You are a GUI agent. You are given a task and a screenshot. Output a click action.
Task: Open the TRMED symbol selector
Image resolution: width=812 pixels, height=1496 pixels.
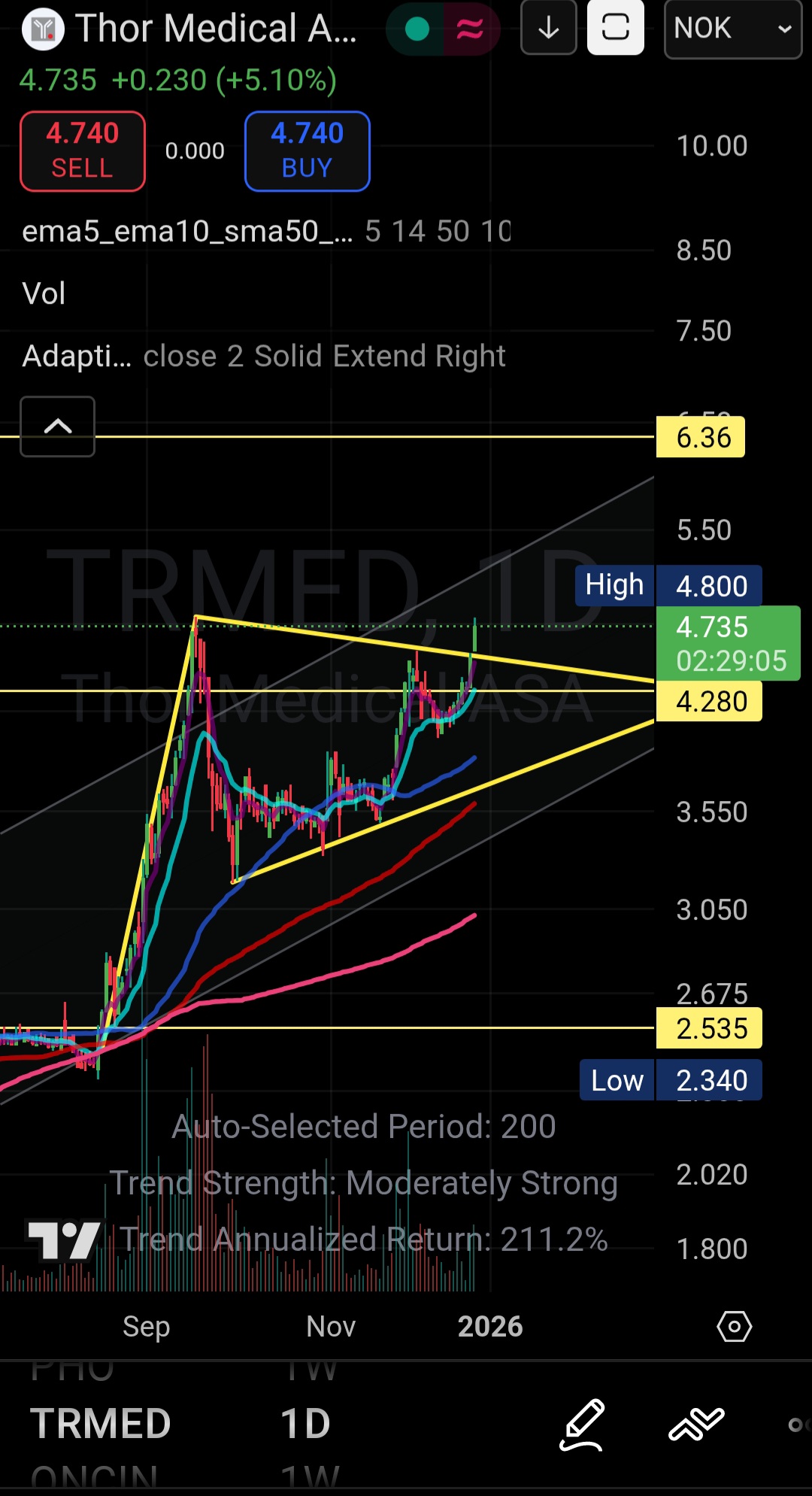101,1424
